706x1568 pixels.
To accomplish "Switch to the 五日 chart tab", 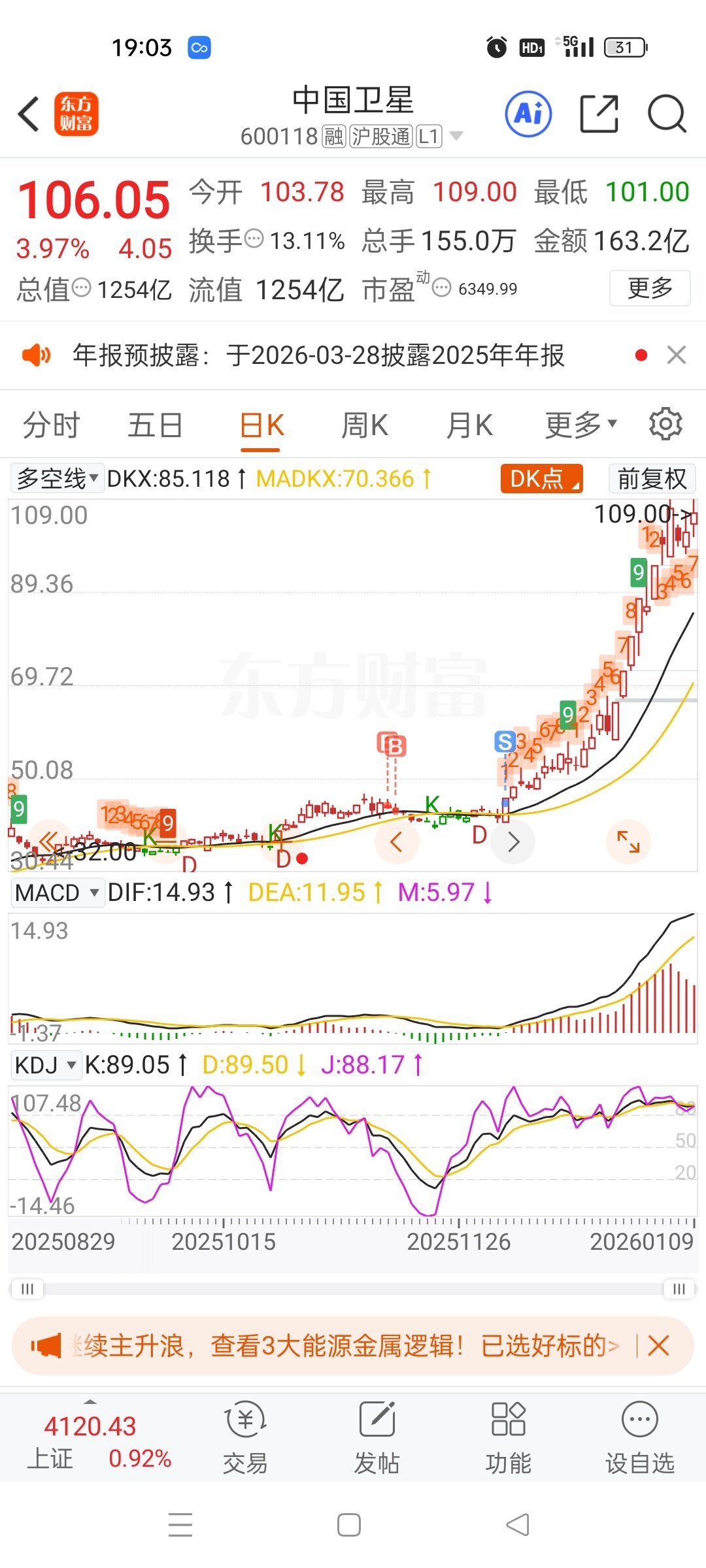I will tap(155, 425).
